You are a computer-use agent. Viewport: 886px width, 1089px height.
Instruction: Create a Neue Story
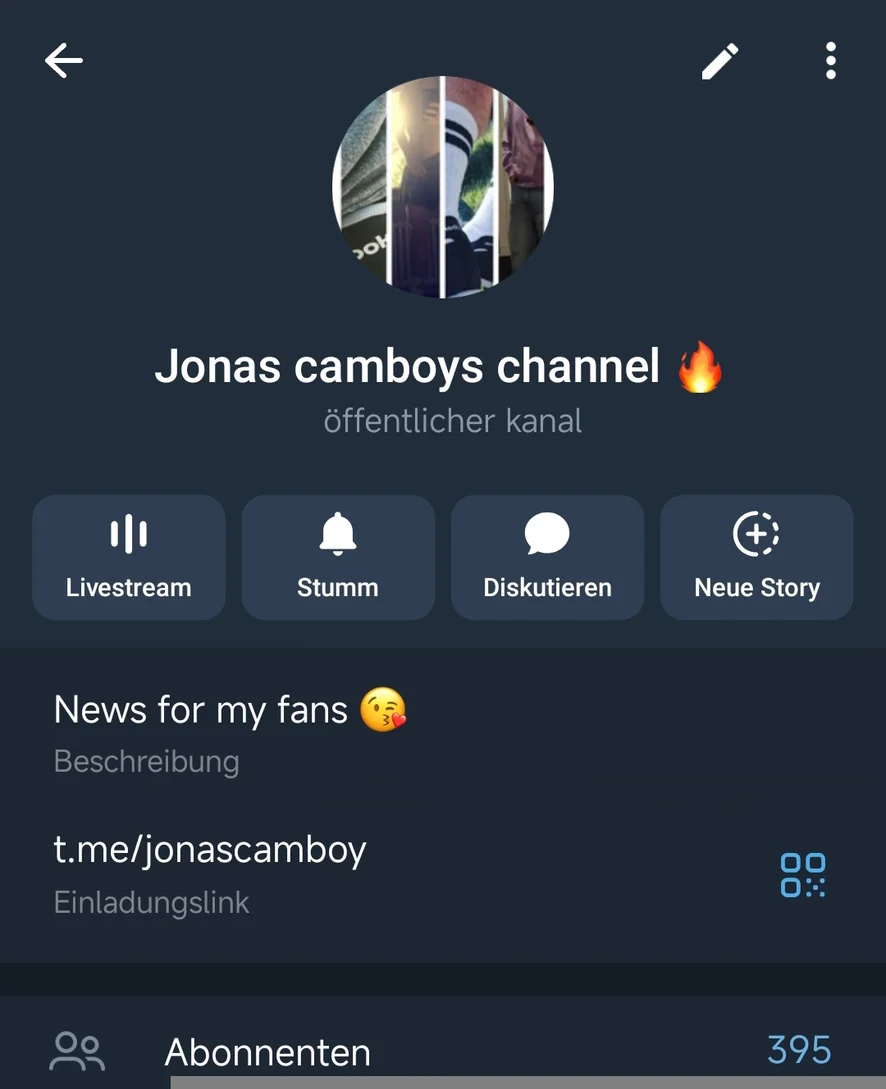757,557
